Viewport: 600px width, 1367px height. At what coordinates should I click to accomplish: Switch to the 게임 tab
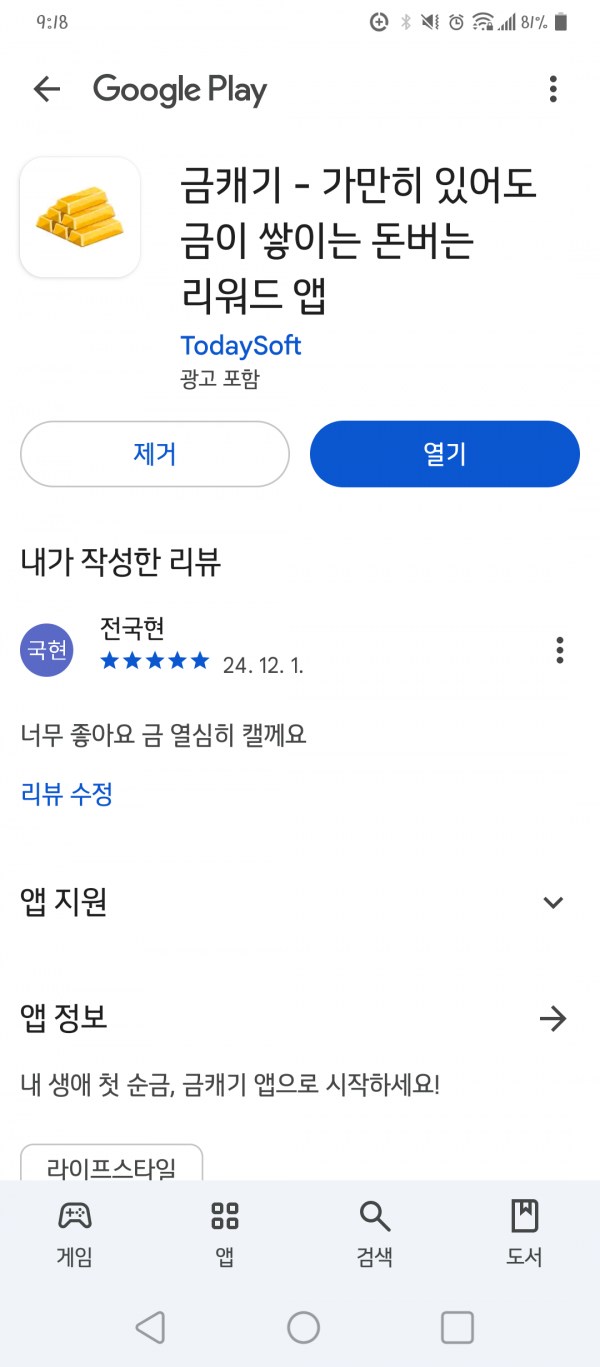click(x=75, y=1234)
